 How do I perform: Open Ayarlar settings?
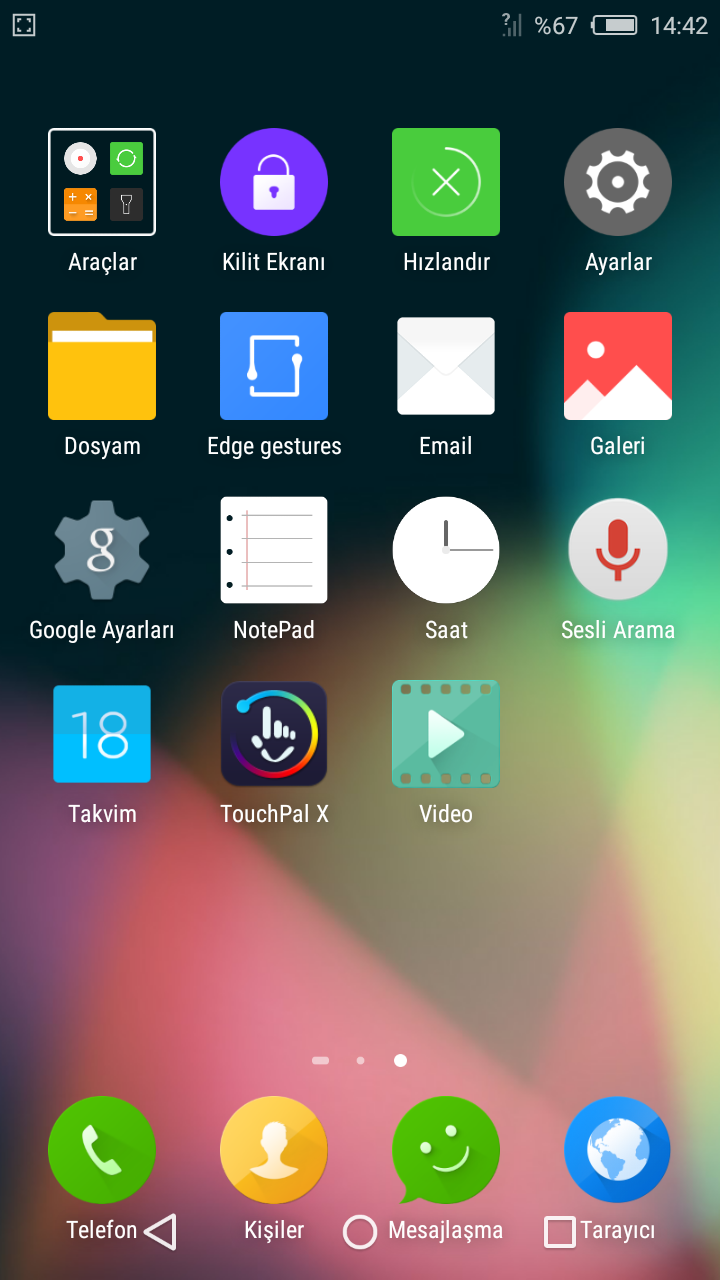coord(618,182)
